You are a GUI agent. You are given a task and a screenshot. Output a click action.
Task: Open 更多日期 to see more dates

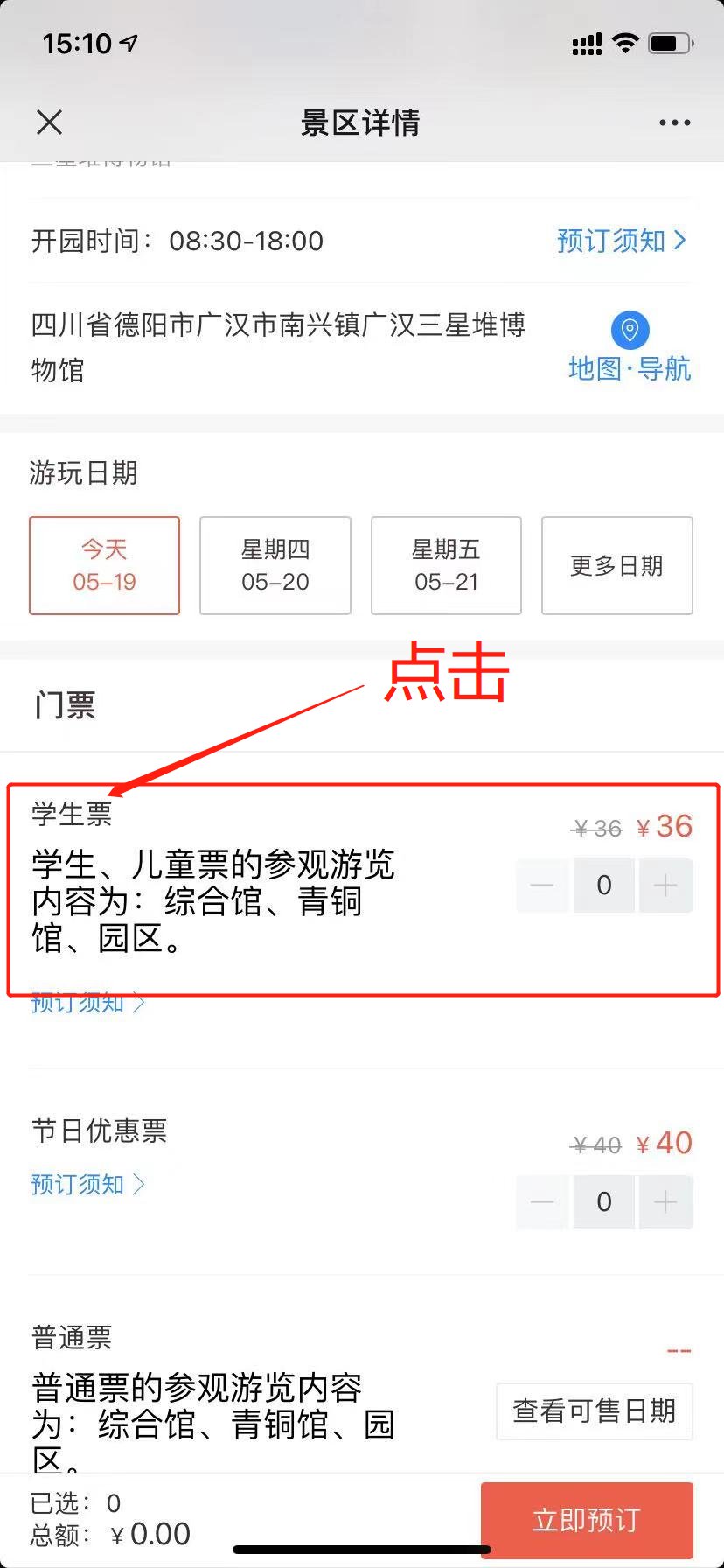pos(616,565)
